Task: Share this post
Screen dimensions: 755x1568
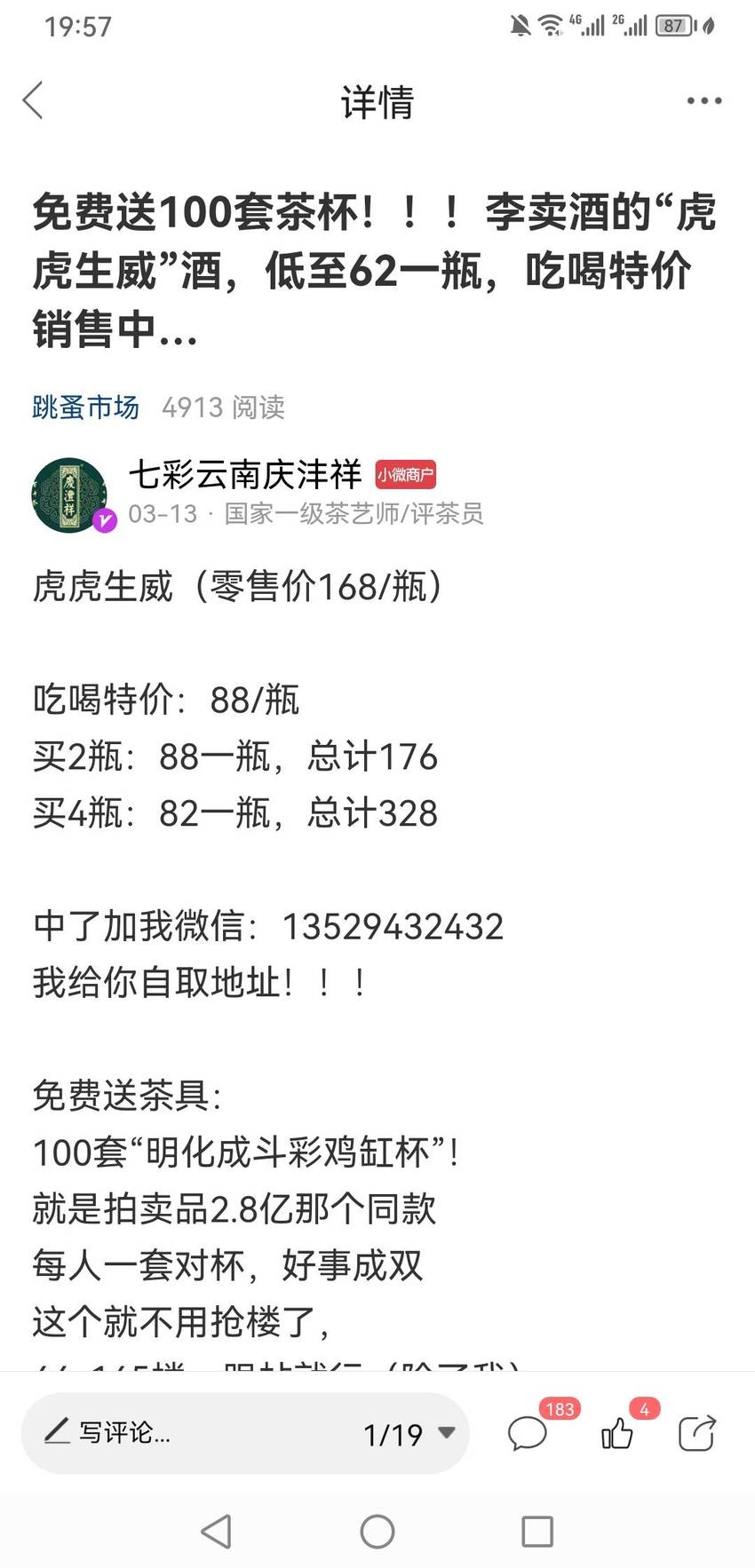Action: pos(696,1433)
